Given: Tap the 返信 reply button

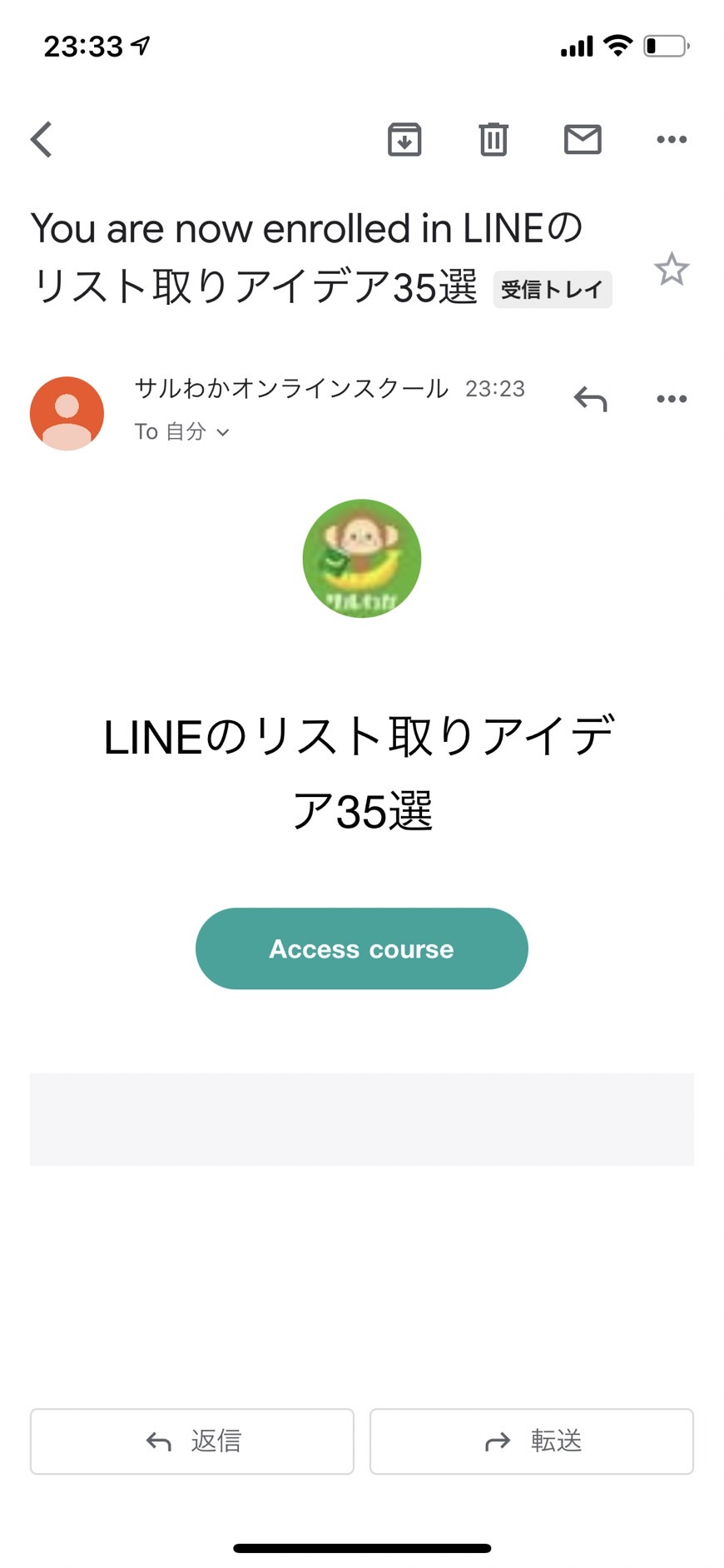Looking at the screenshot, I should 192,1441.
